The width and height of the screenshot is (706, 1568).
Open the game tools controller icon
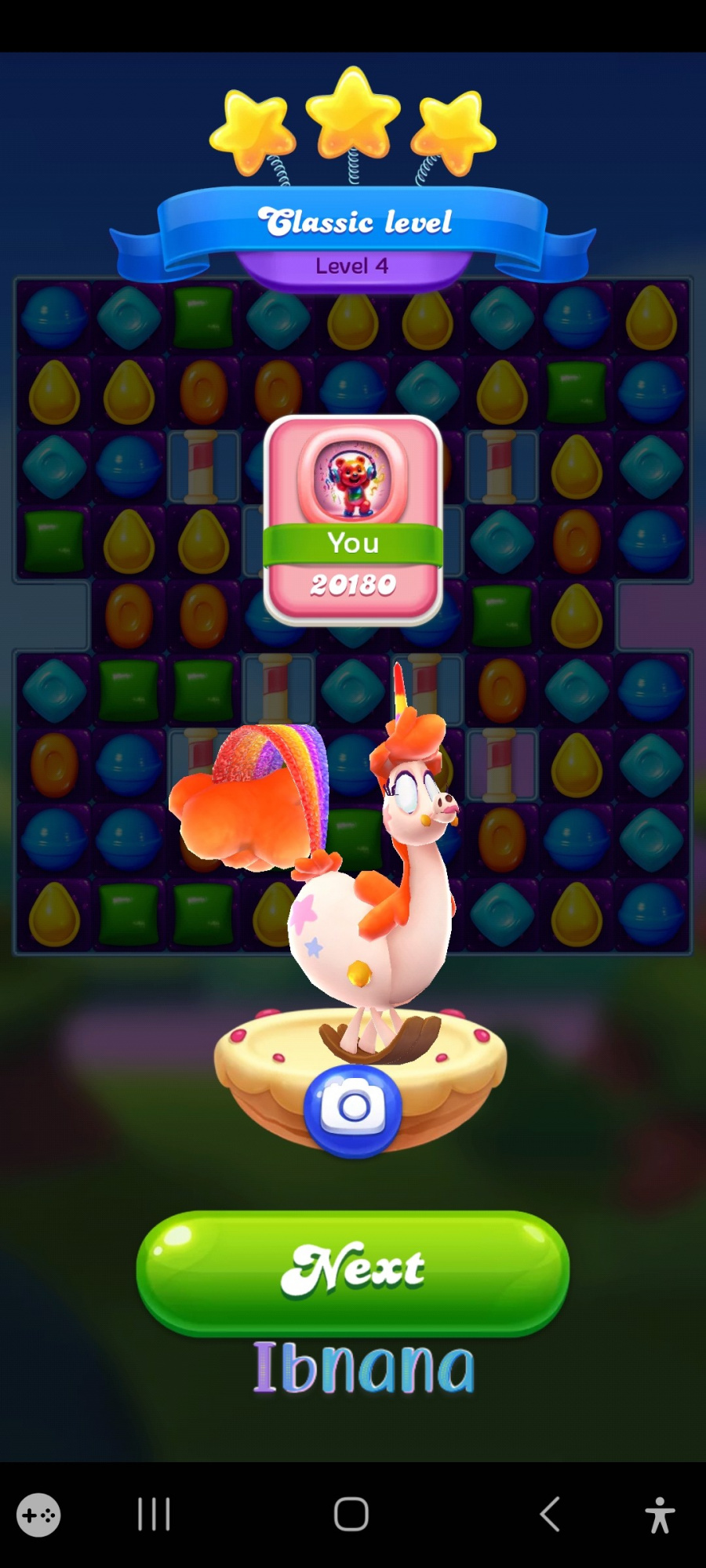38,1515
